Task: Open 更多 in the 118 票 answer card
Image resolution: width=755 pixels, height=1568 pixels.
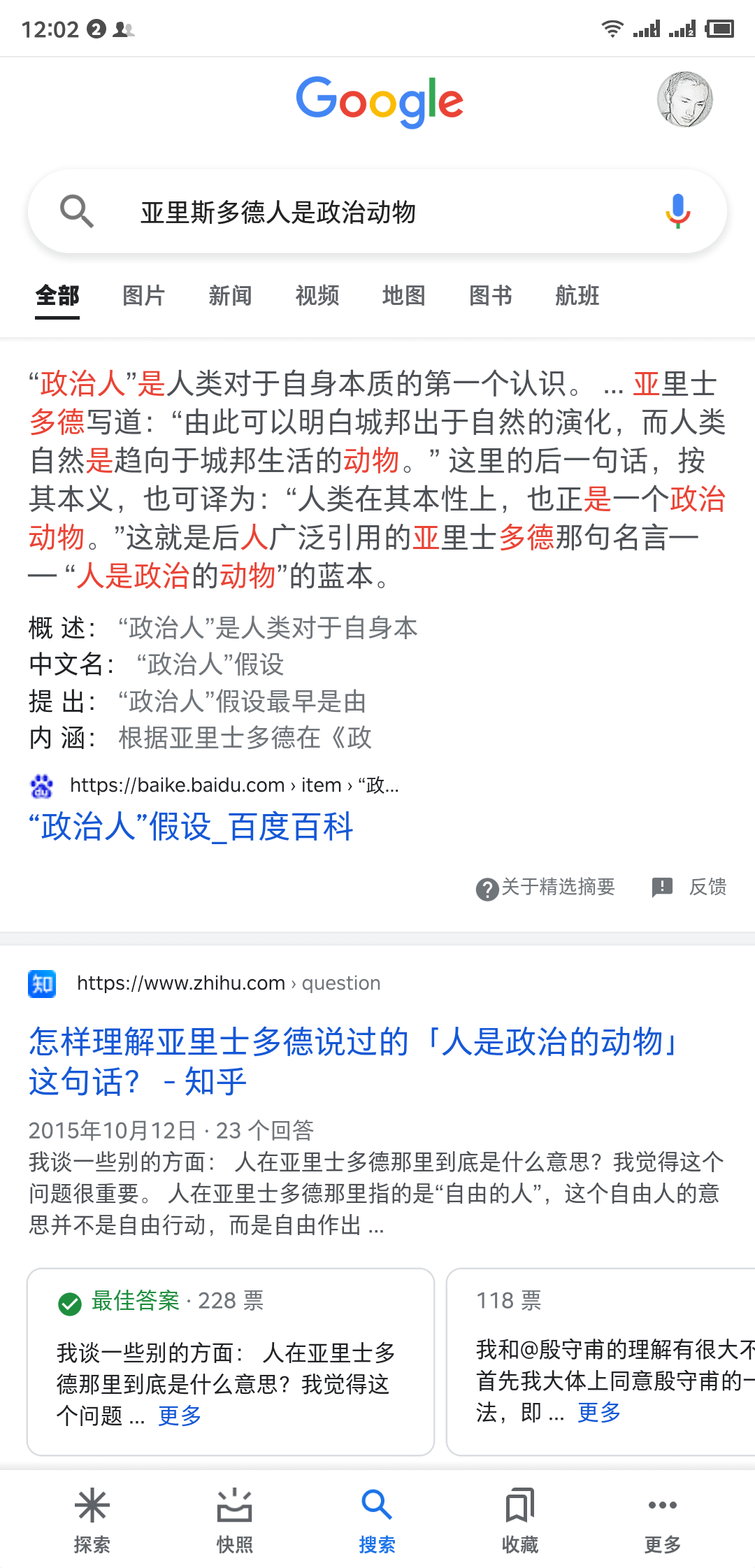Action: (x=599, y=1412)
